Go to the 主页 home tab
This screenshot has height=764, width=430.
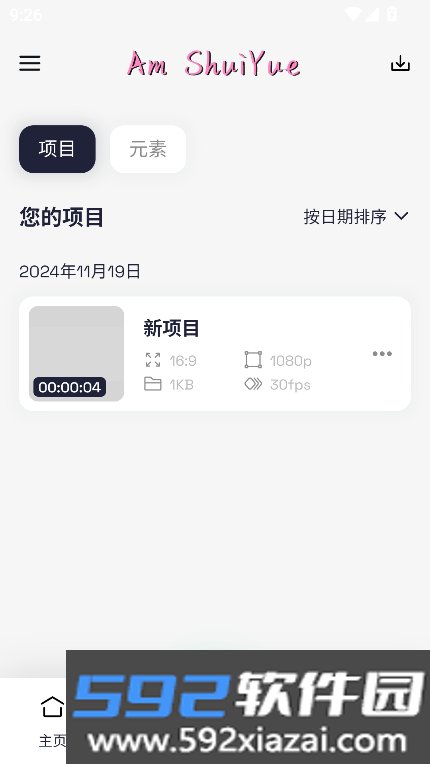[x=52, y=721]
